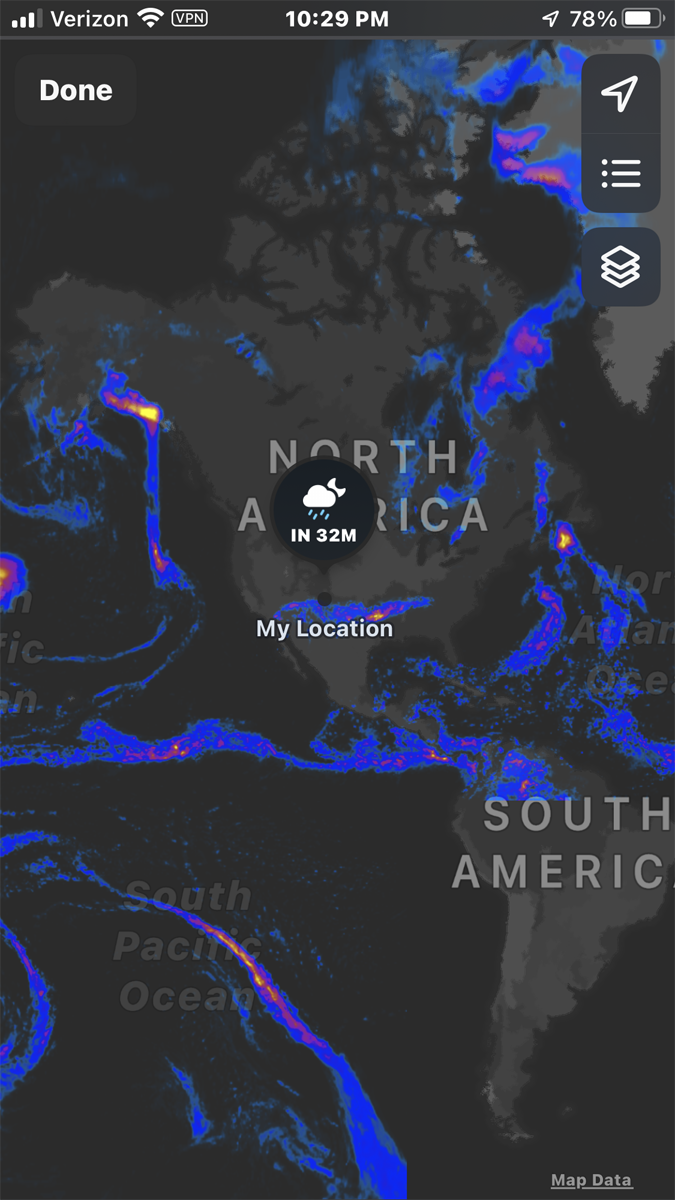The image size is (675, 1200).
Task: Center map on current location arrow
Action: pos(620,94)
